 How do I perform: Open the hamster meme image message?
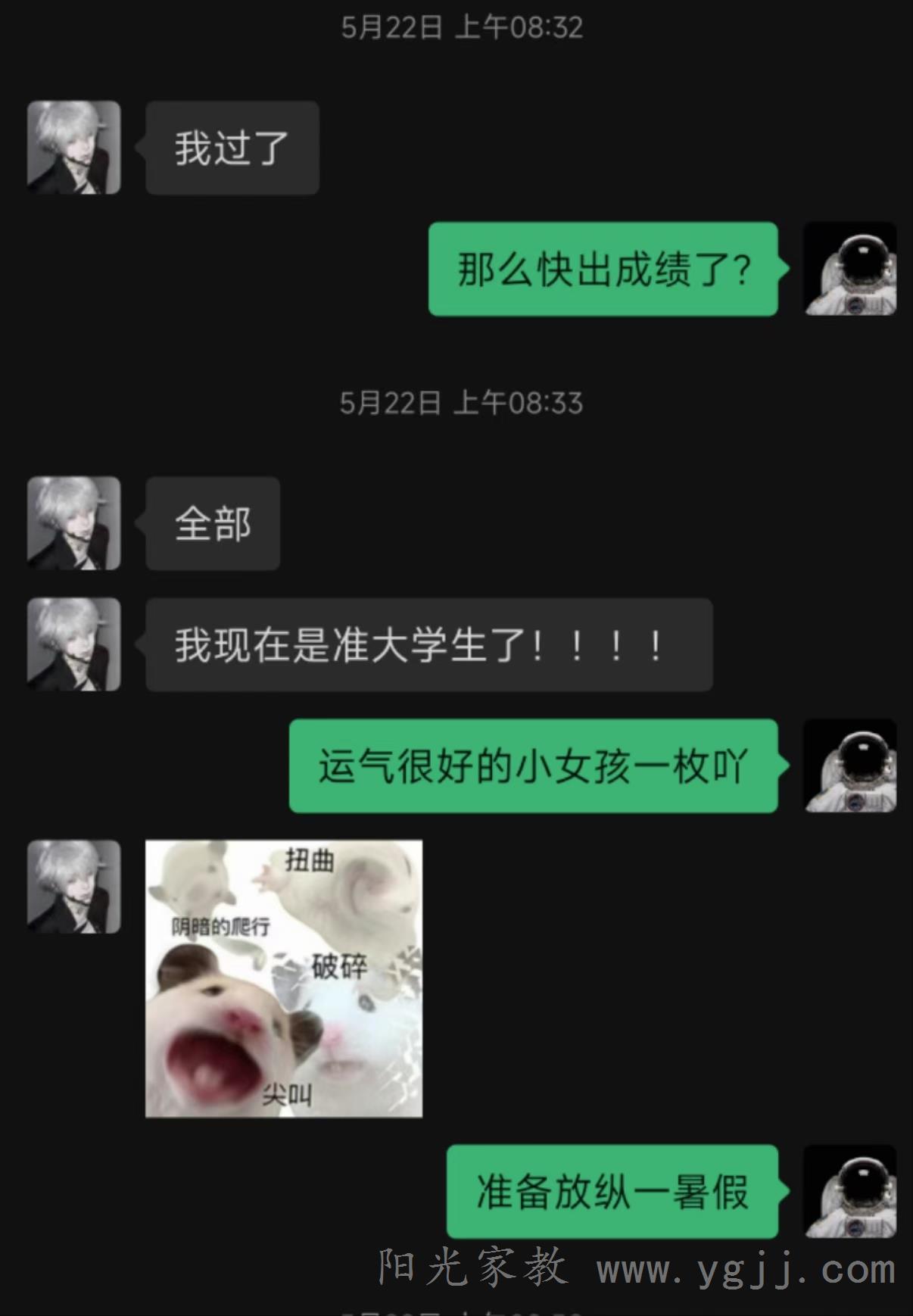tap(284, 978)
